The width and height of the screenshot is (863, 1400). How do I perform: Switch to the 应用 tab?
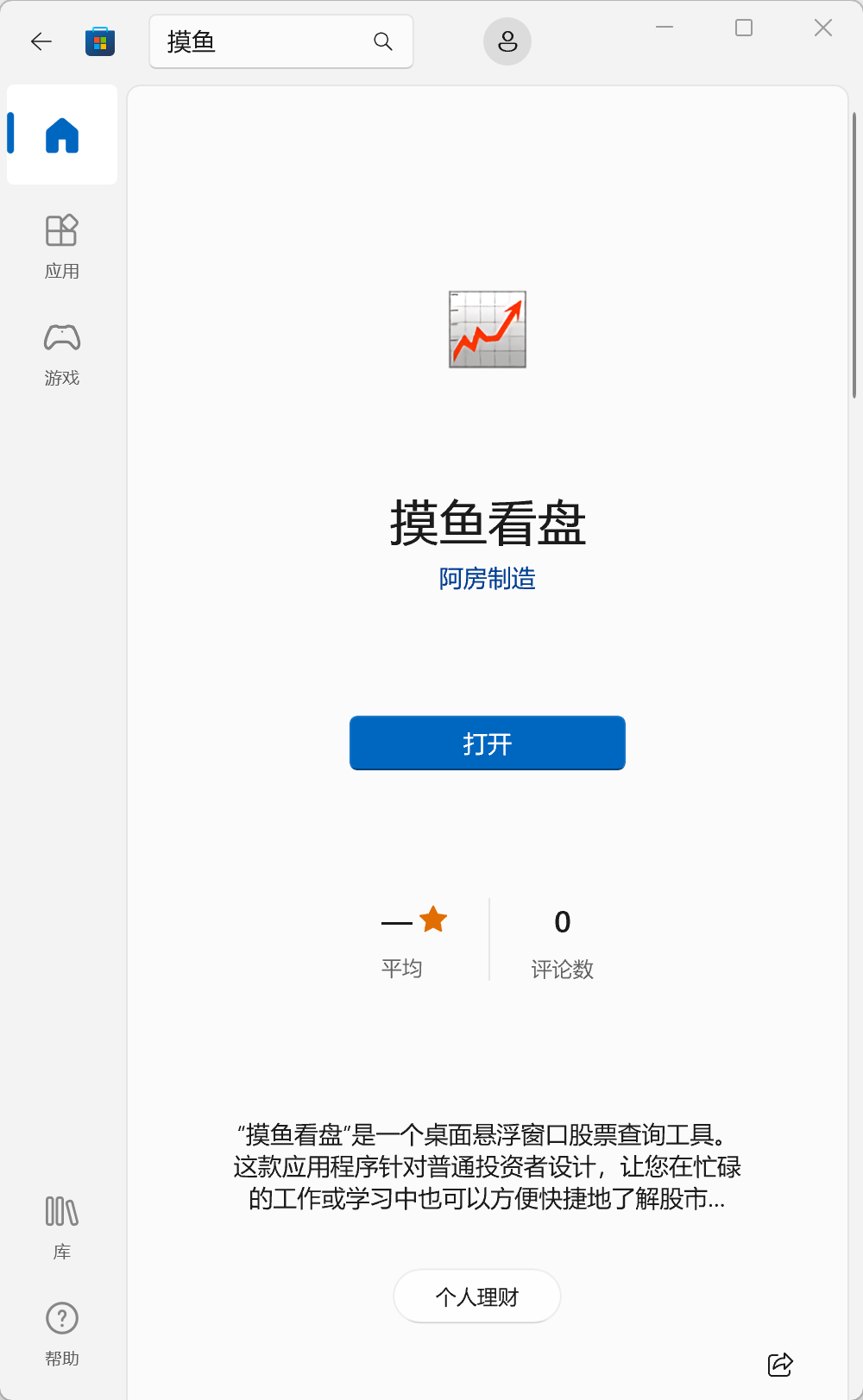(62, 247)
